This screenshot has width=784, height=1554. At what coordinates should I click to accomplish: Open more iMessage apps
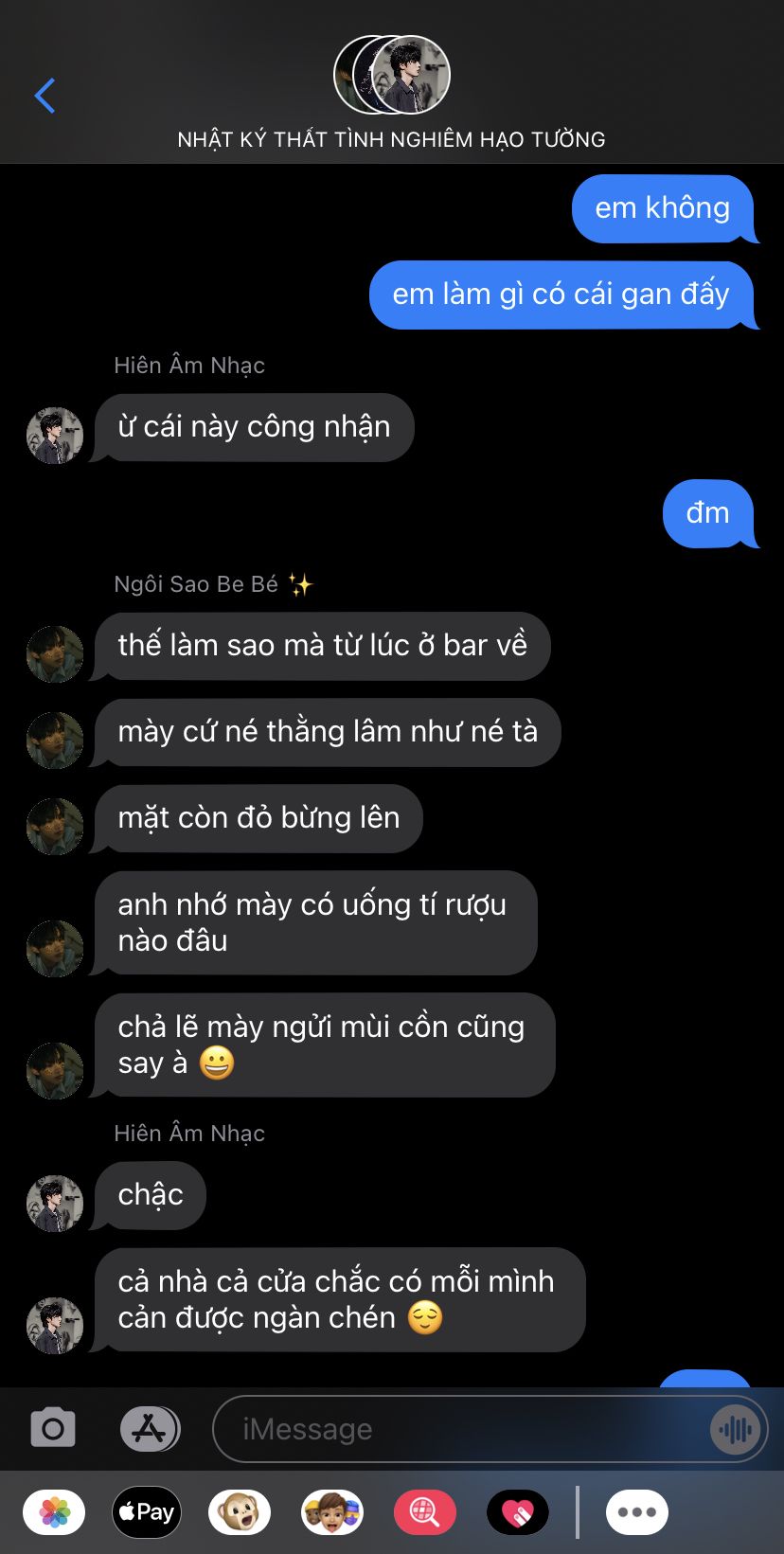pos(637,1512)
